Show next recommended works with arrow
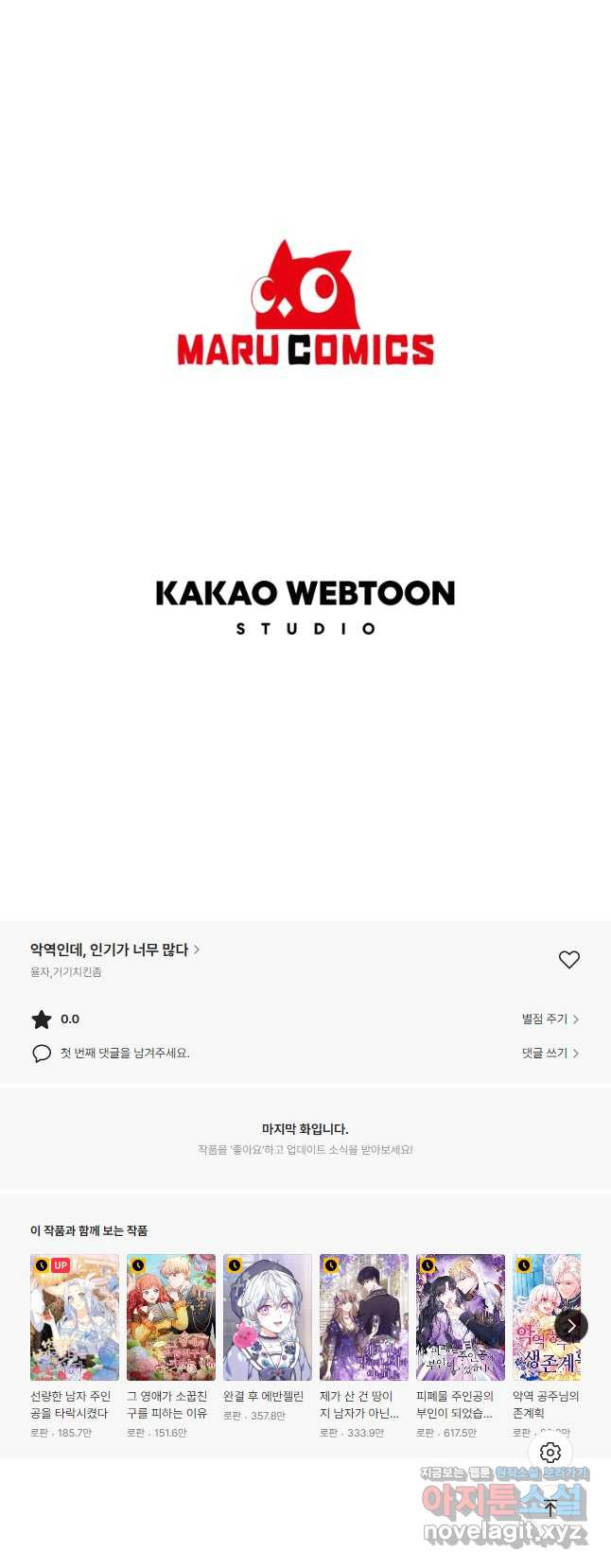The image size is (611, 1568). pyautogui.click(x=571, y=1325)
